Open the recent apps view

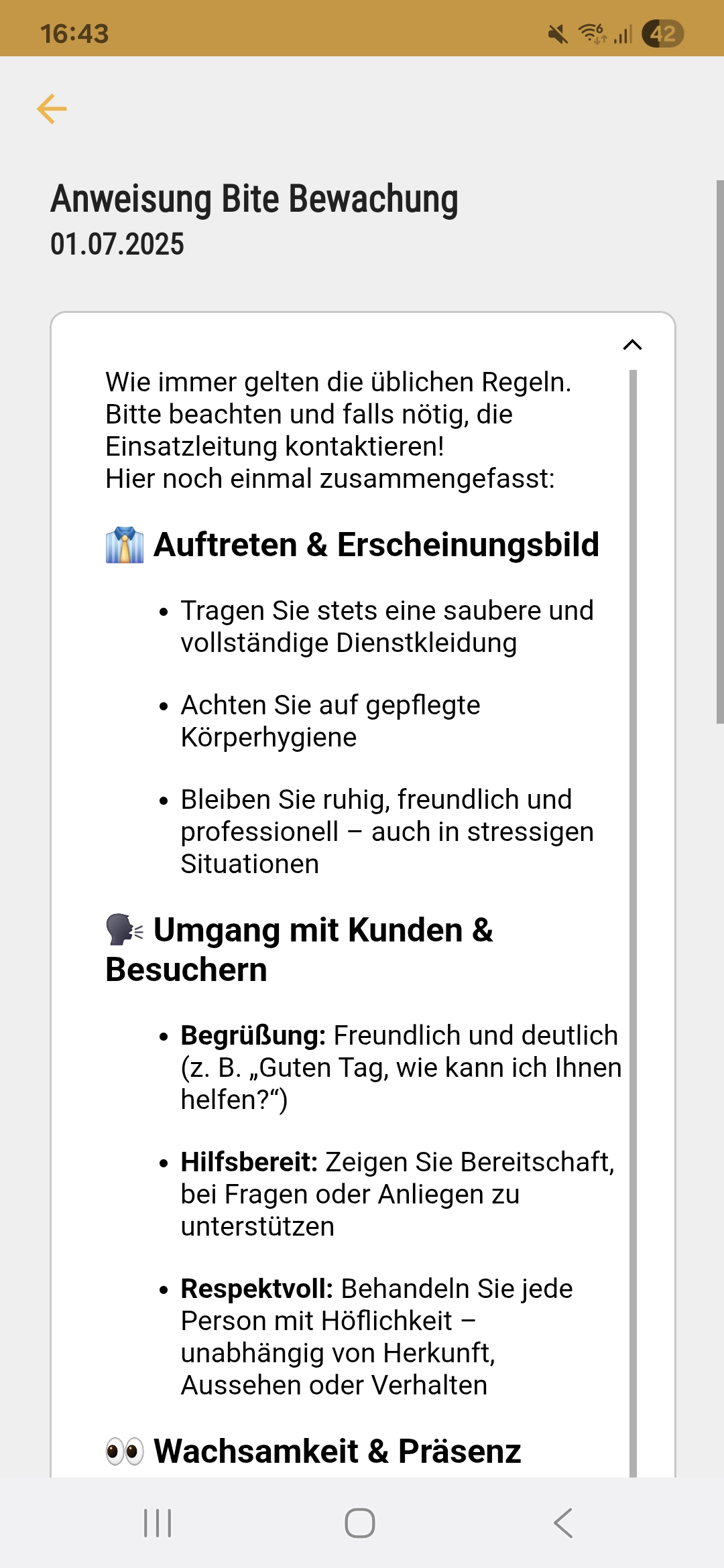(158, 1523)
